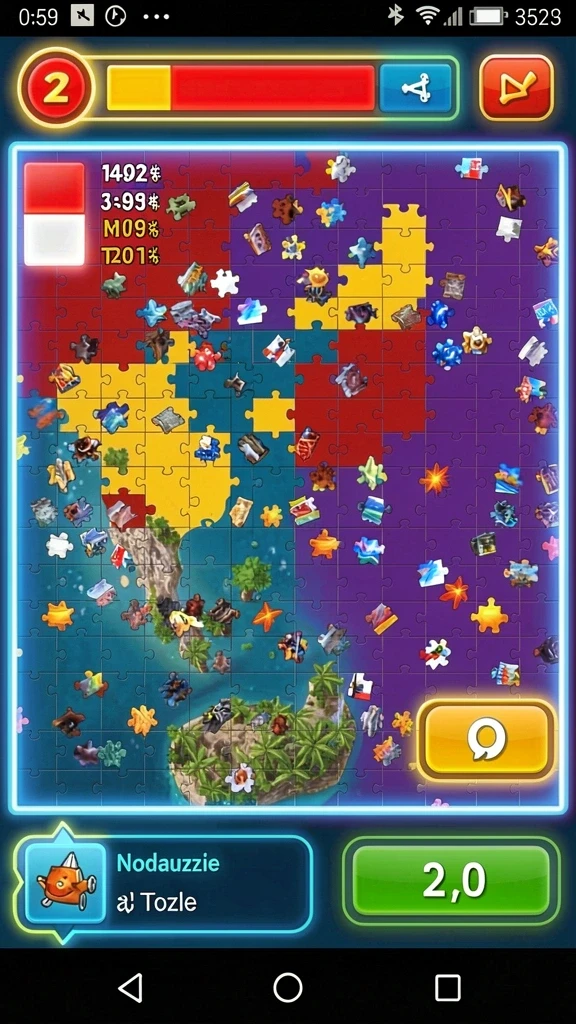
Task: Tap the green 2,0 button
Action: tap(452, 880)
